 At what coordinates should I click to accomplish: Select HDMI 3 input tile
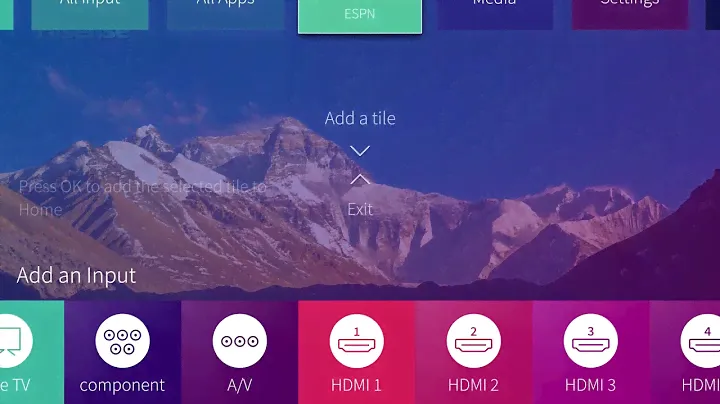pyautogui.click(x=590, y=352)
